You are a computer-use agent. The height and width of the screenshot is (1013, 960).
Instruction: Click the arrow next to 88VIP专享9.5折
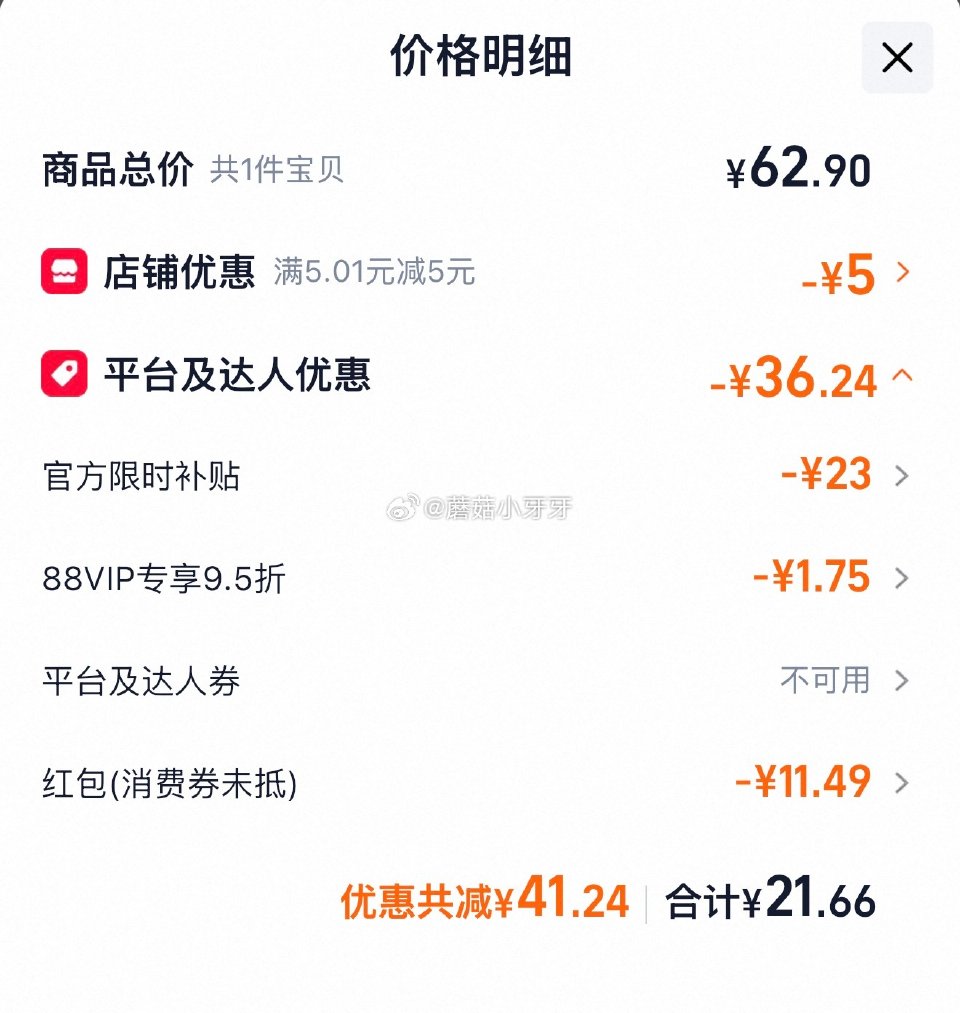904,578
